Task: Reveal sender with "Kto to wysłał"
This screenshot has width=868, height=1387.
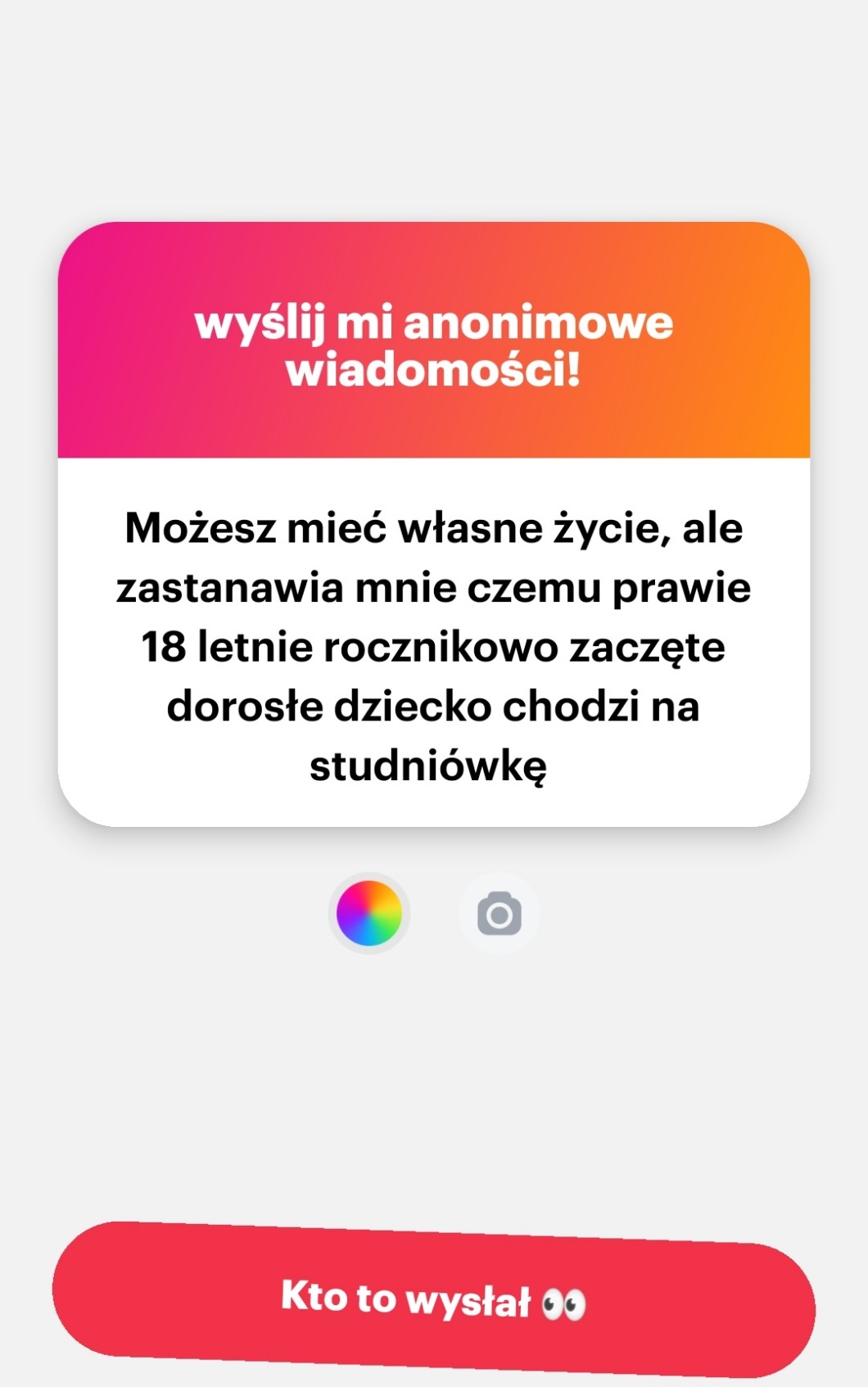Action: (x=433, y=1299)
